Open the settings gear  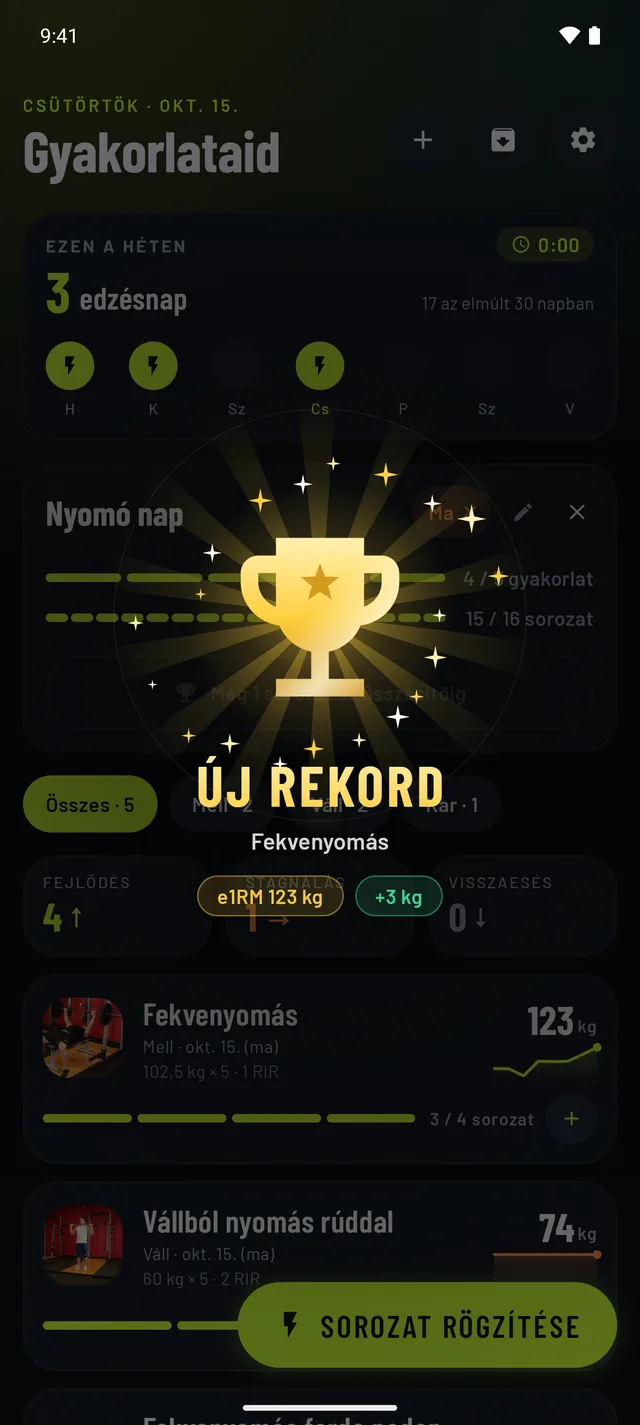pyautogui.click(x=583, y=140)
